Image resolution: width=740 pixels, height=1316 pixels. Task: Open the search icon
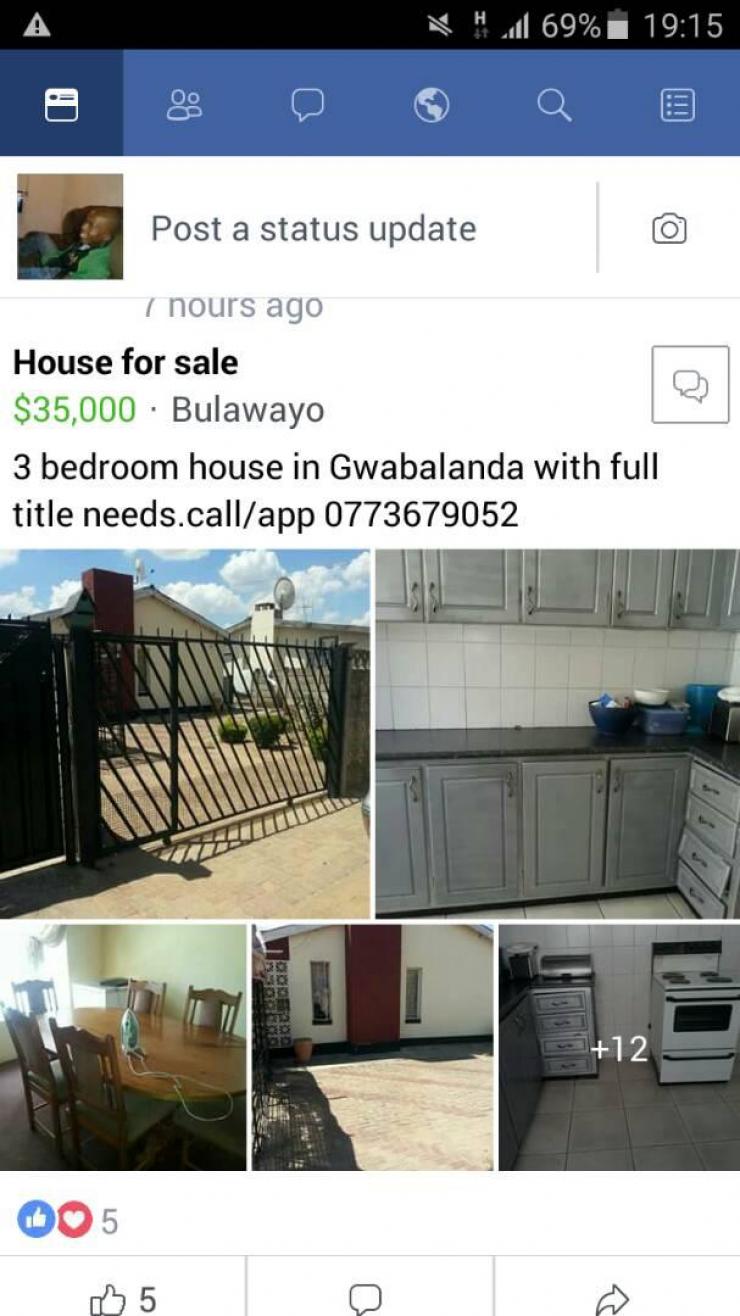[x=554, y=104]
